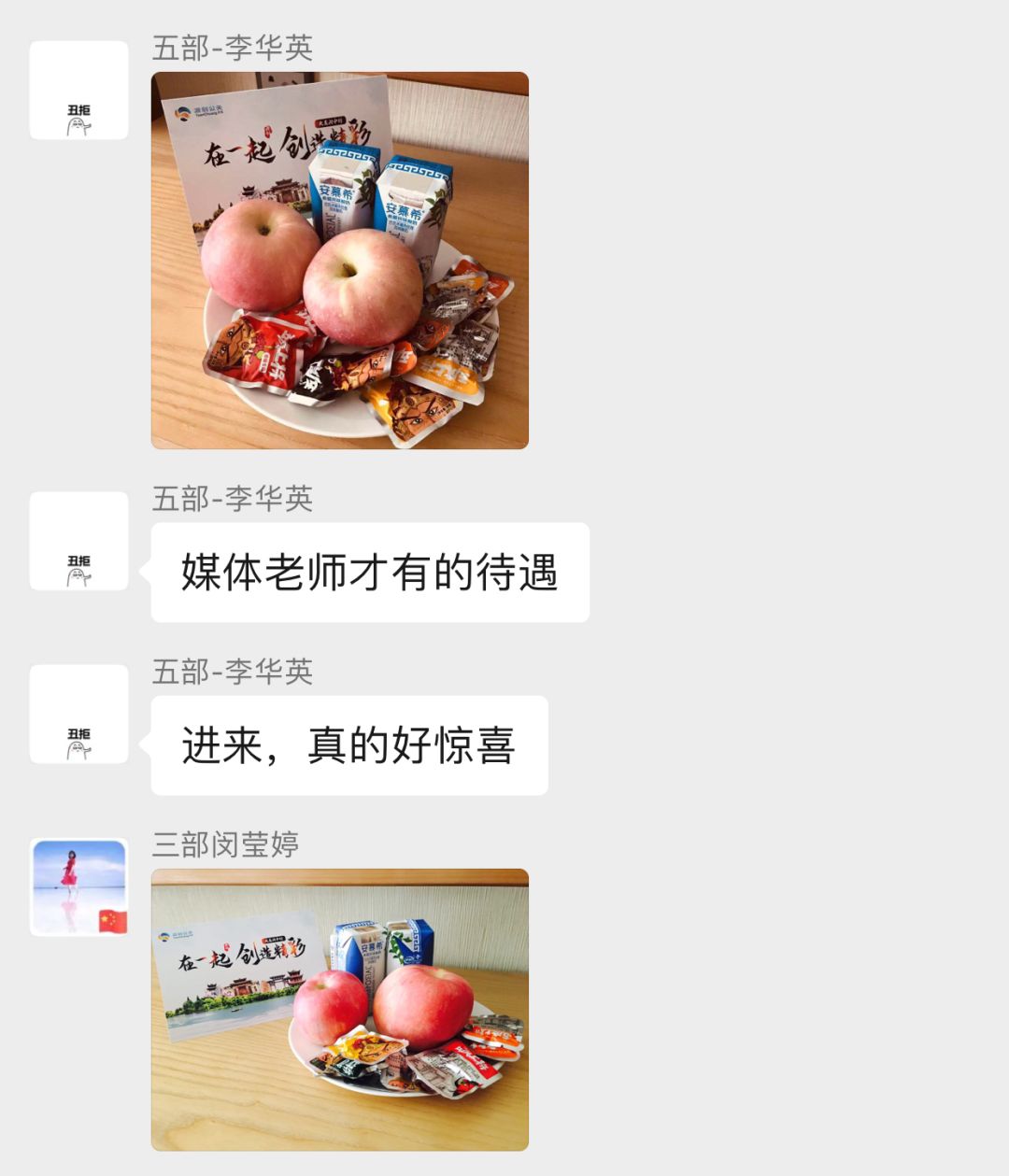
Task: Tap avatar beside "进来，真的好惊喜" message
Action: coord(78,714)
